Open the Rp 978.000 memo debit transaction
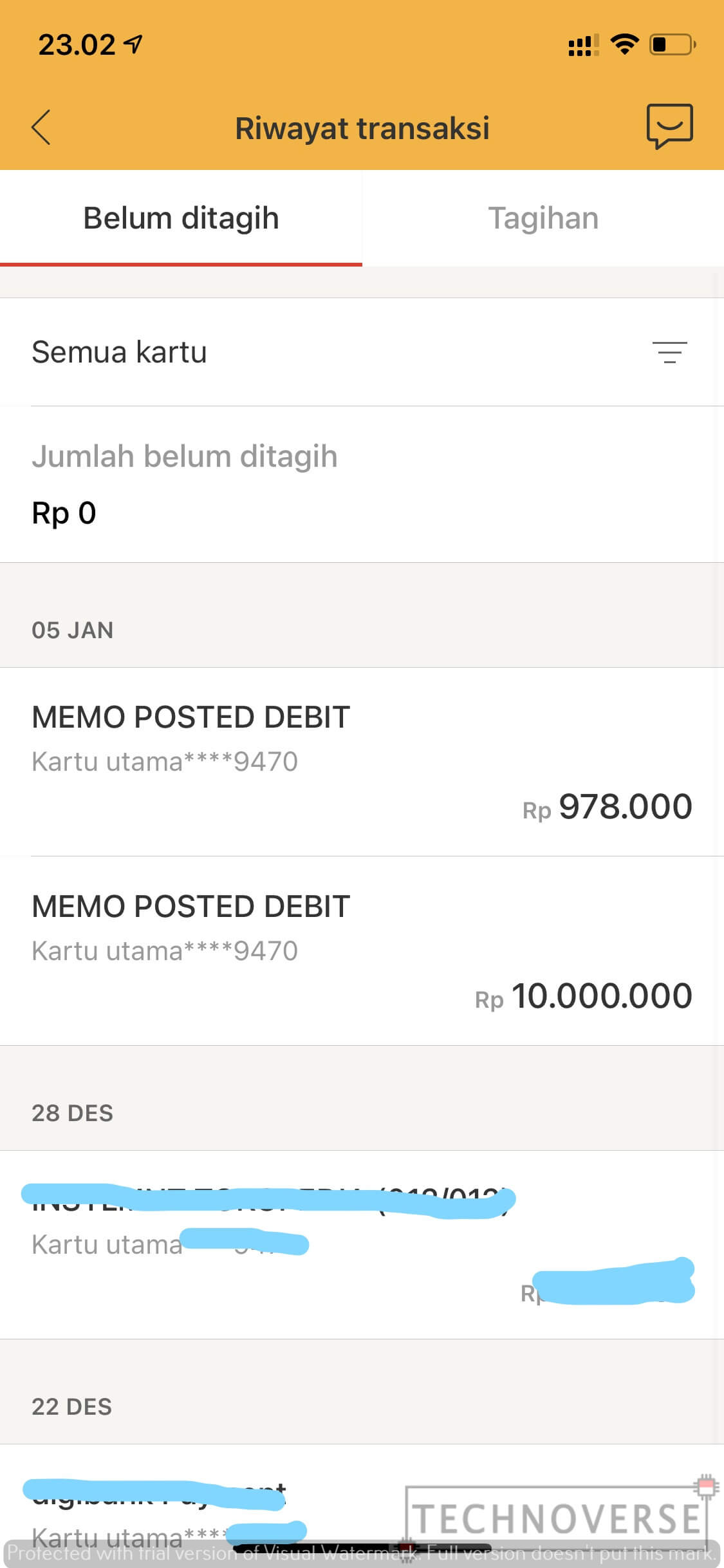The width and height of the screenshot is (724, 1568). 362,762
